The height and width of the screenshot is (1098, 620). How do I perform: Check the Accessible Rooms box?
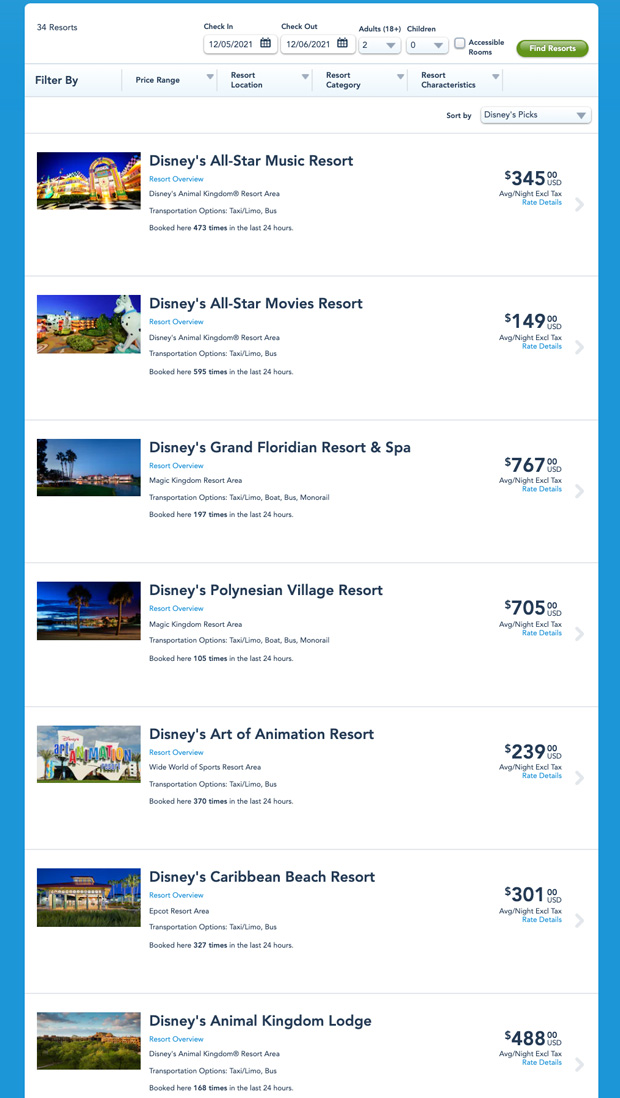point(460,43)
